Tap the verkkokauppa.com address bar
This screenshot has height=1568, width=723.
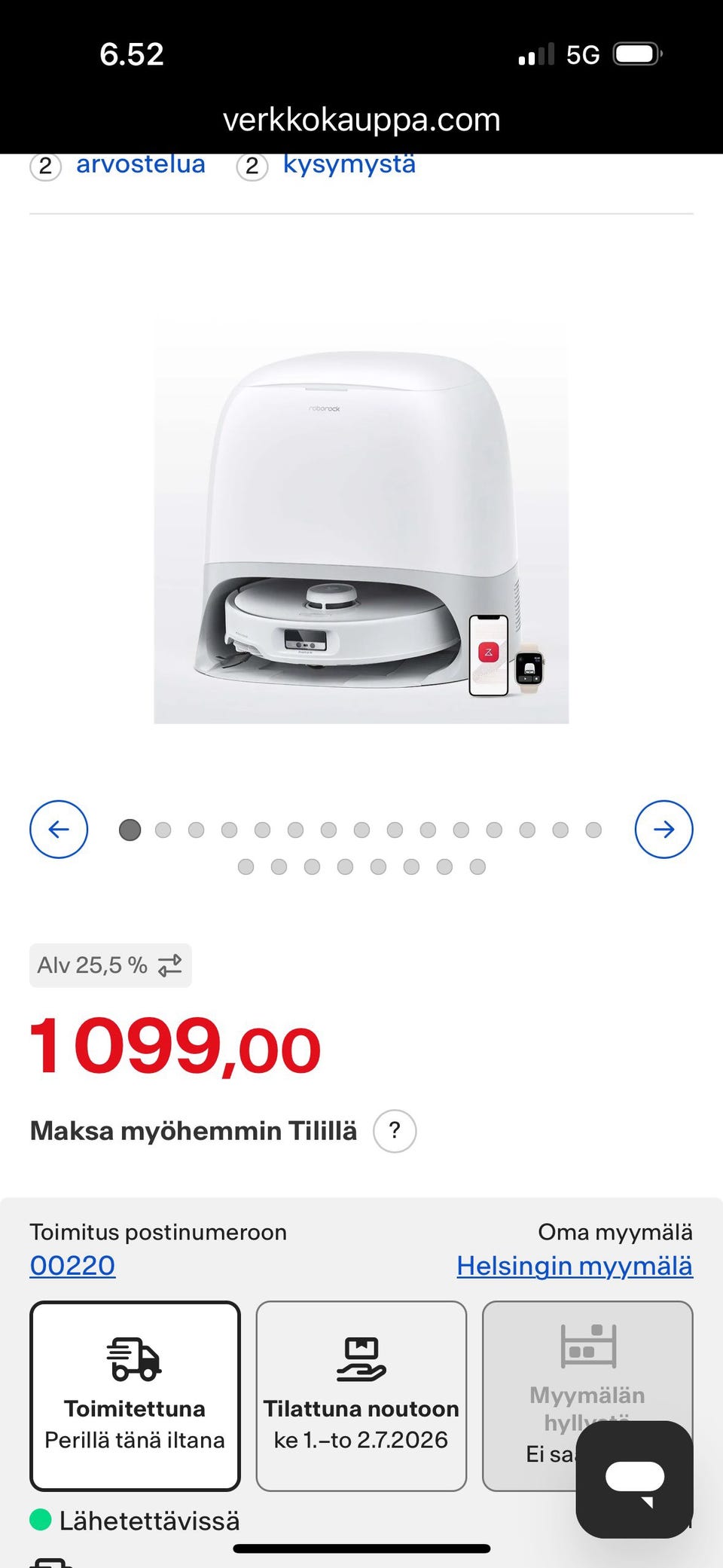tap(361, 120)
